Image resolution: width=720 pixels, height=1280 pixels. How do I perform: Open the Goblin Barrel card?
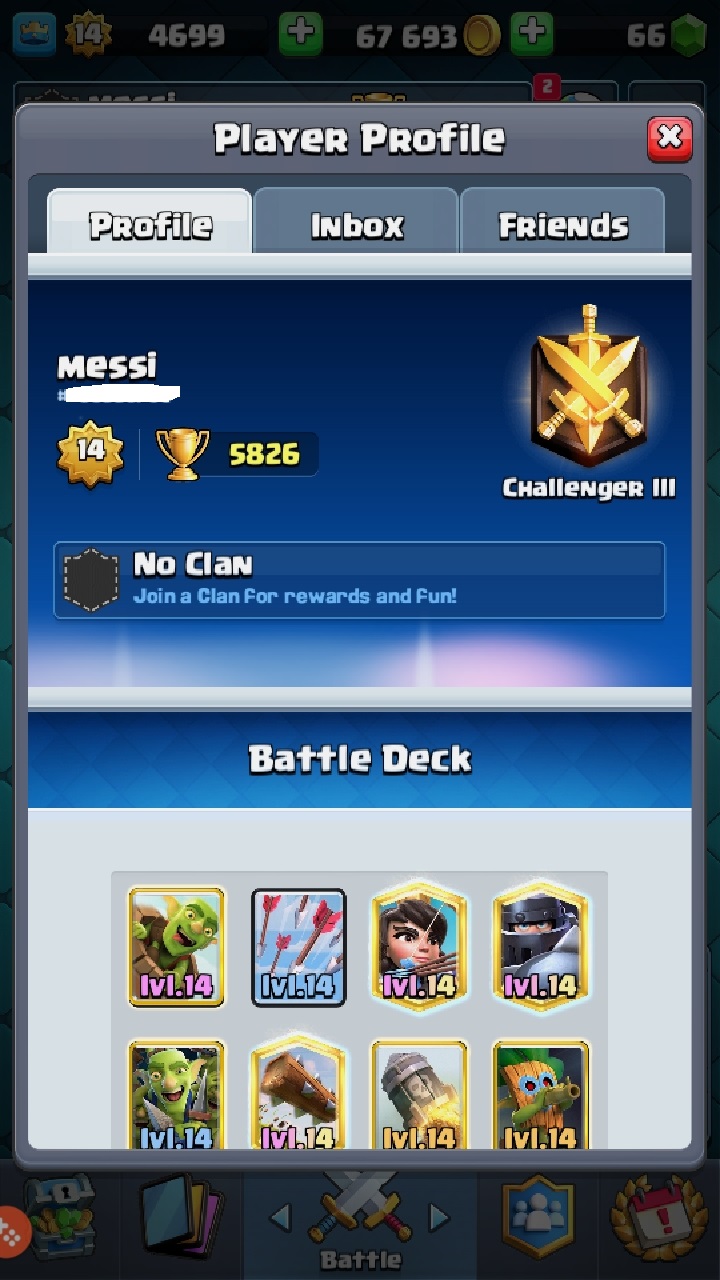(x=177, y=947)
